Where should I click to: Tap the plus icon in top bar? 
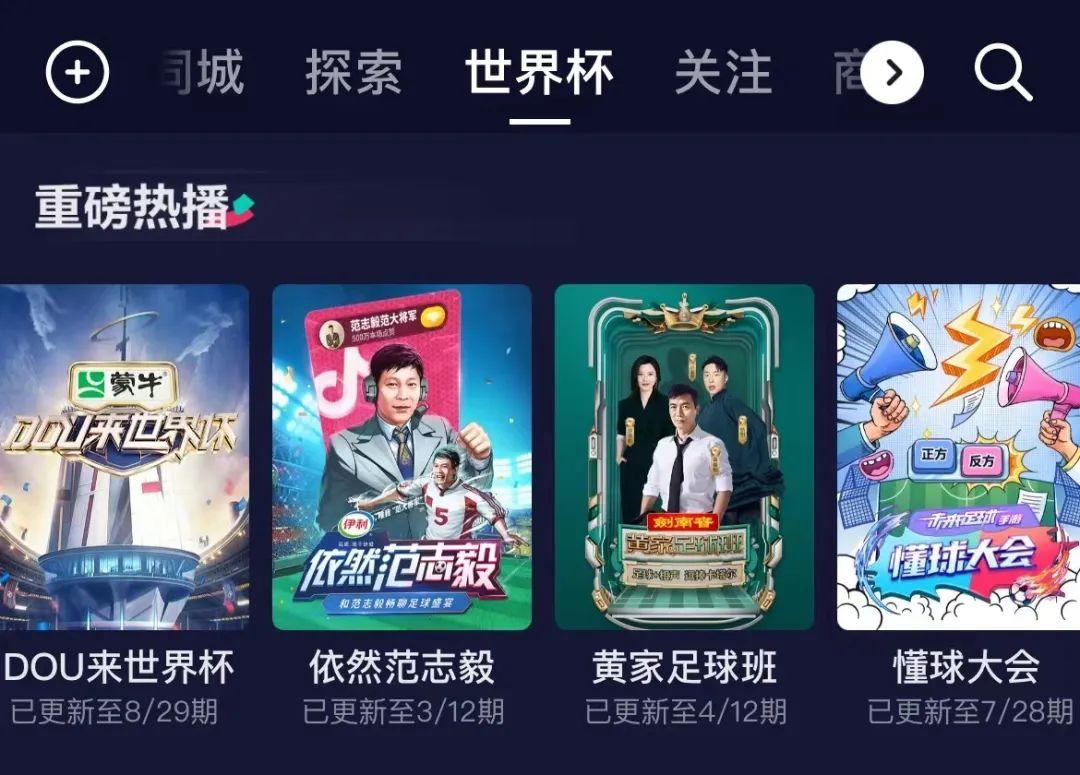point(77,73)
